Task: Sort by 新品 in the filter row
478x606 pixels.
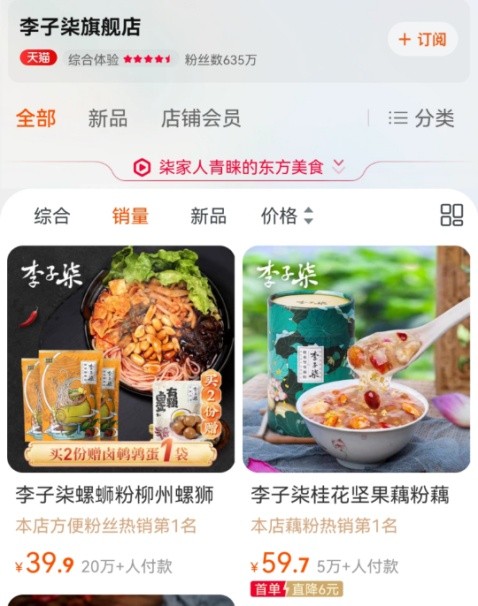Action: (x=208, y=216)
